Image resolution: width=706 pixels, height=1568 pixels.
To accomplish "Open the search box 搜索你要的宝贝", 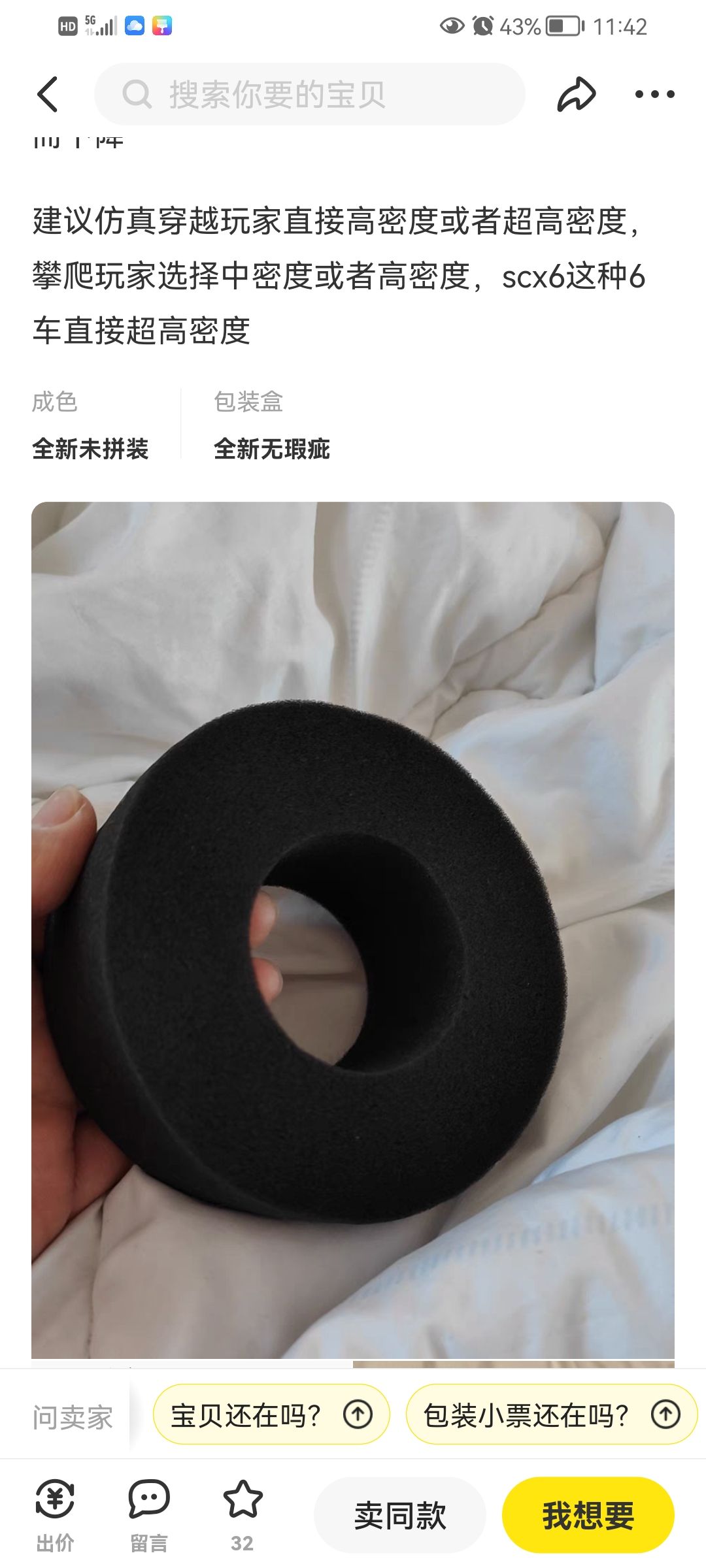I will pyautogui.click(x=310, y=94).
